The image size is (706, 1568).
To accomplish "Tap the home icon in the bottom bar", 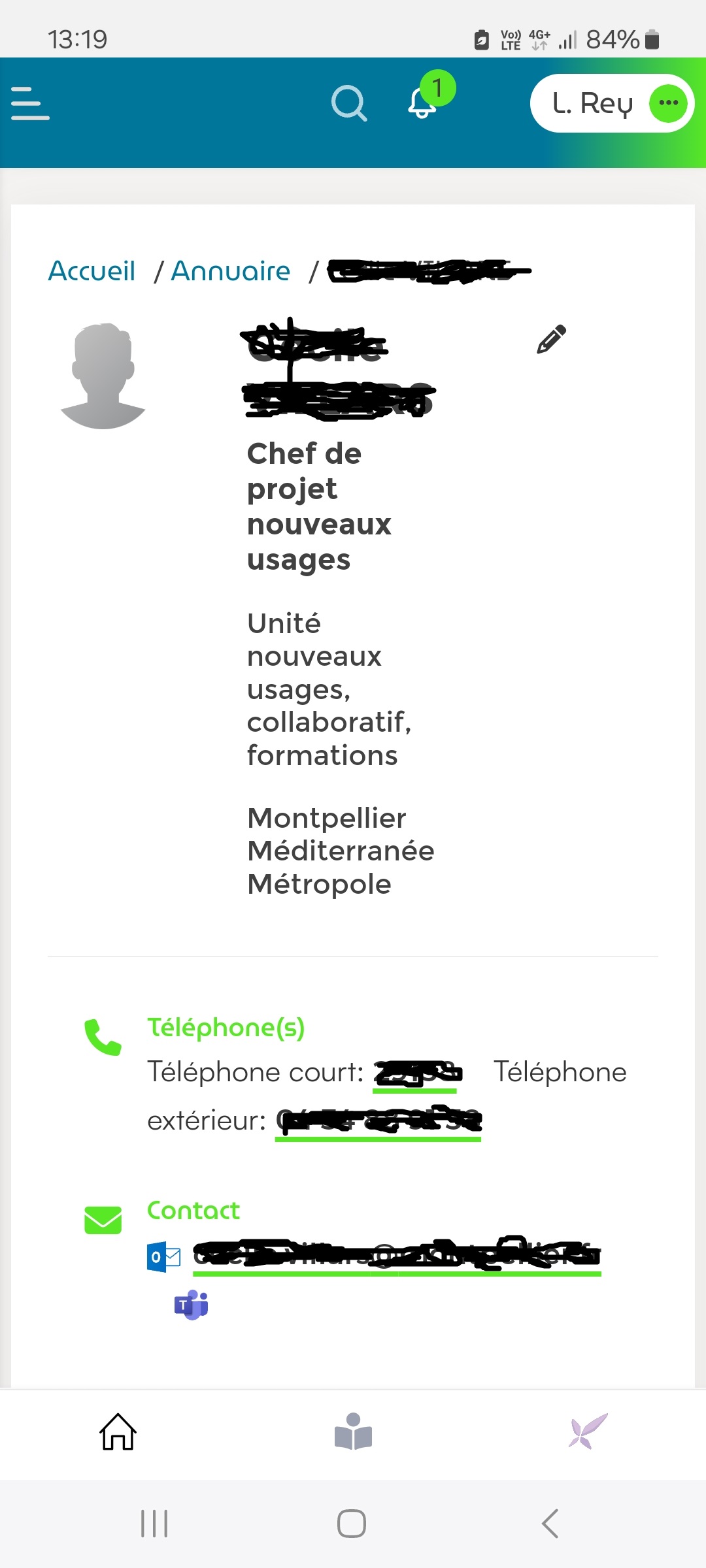I will click(x=118, y=1431).
